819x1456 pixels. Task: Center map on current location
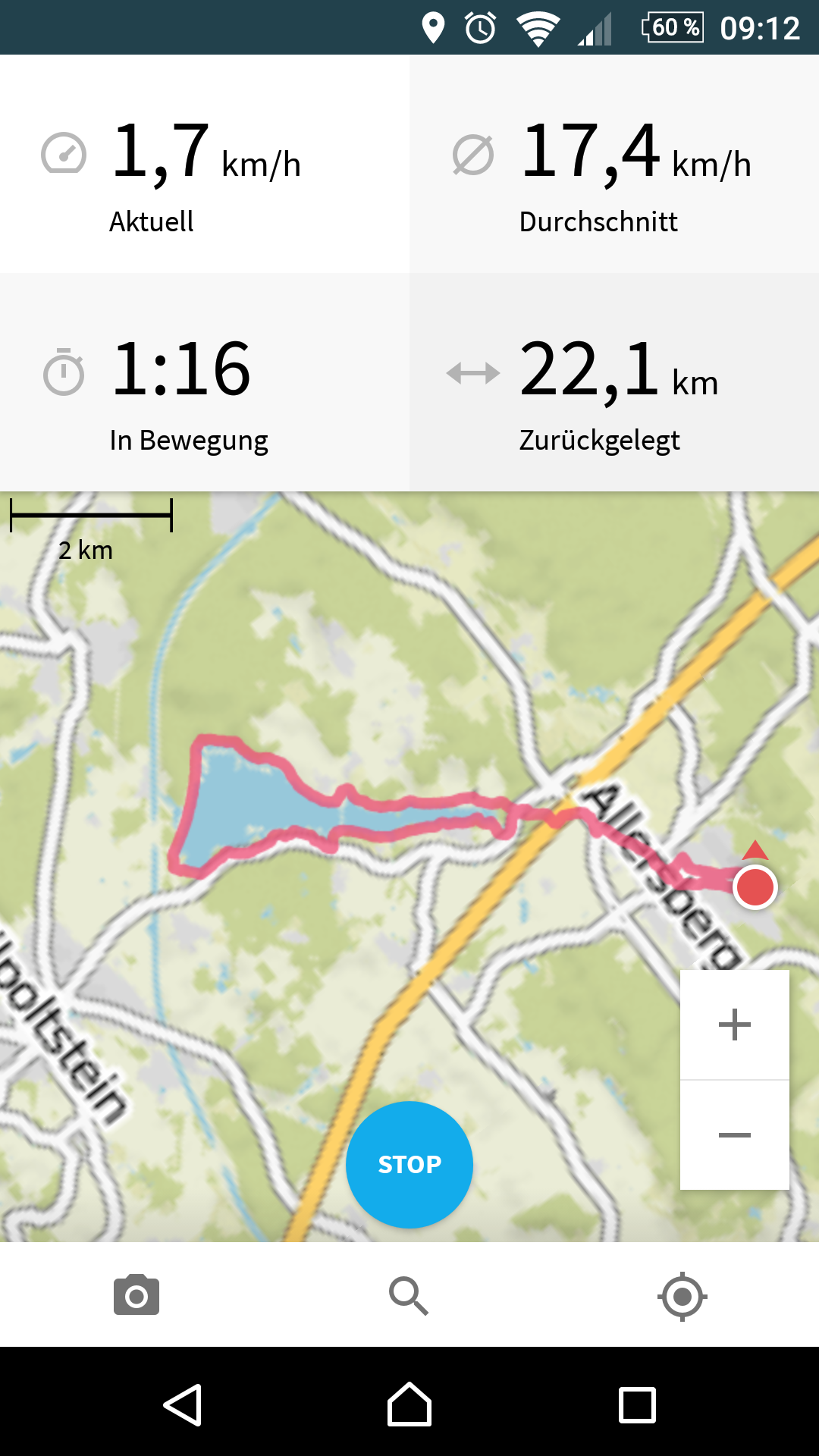(x=682, y=1297)
